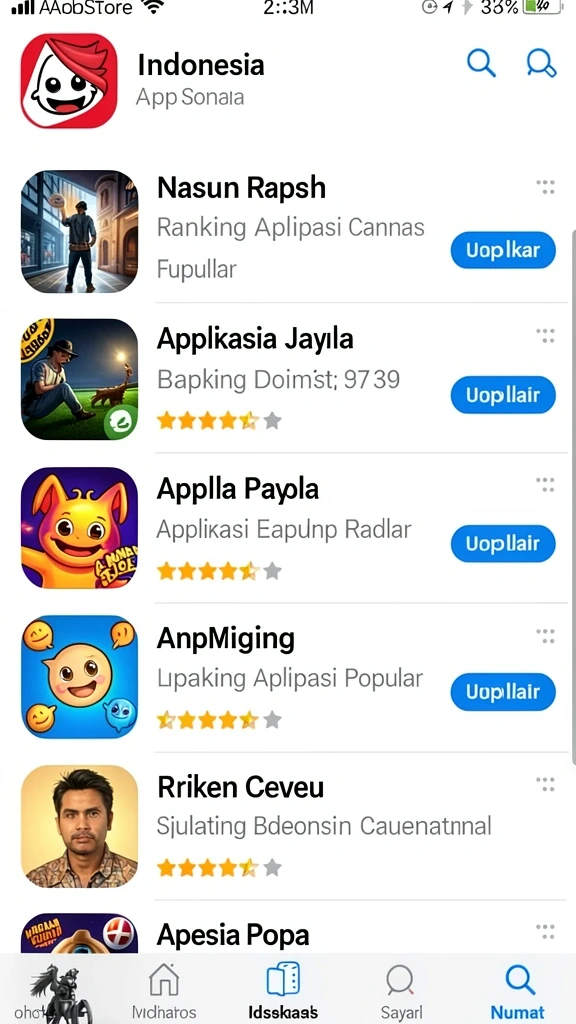Screen dimensions: 576x1024
Task: Tap the first search magnifier in header
Action: [481, 63]
